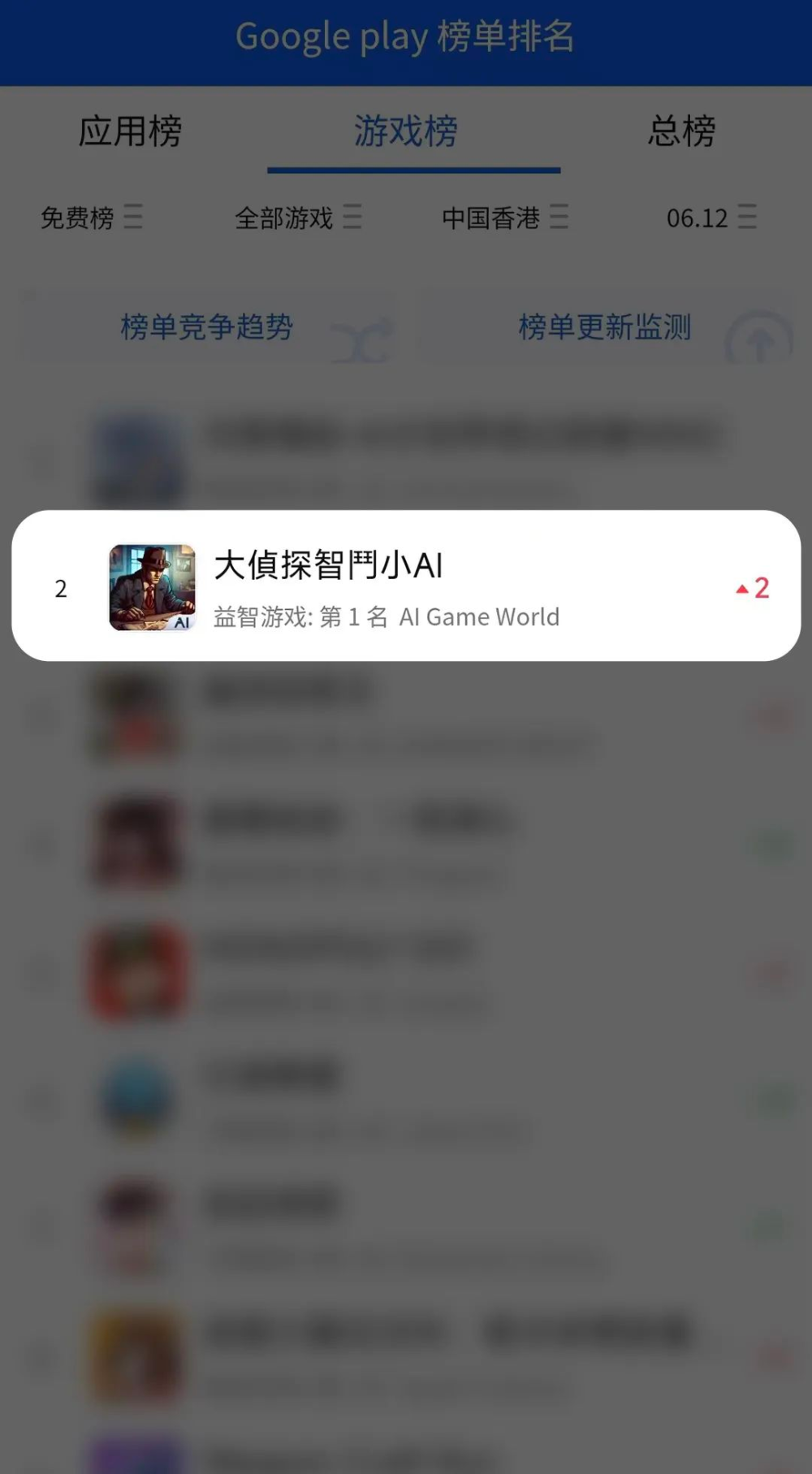Select the 游戏榜 tab
Image resolution: width=812 pixels, height=1474 pixels.
coord(406,131)
